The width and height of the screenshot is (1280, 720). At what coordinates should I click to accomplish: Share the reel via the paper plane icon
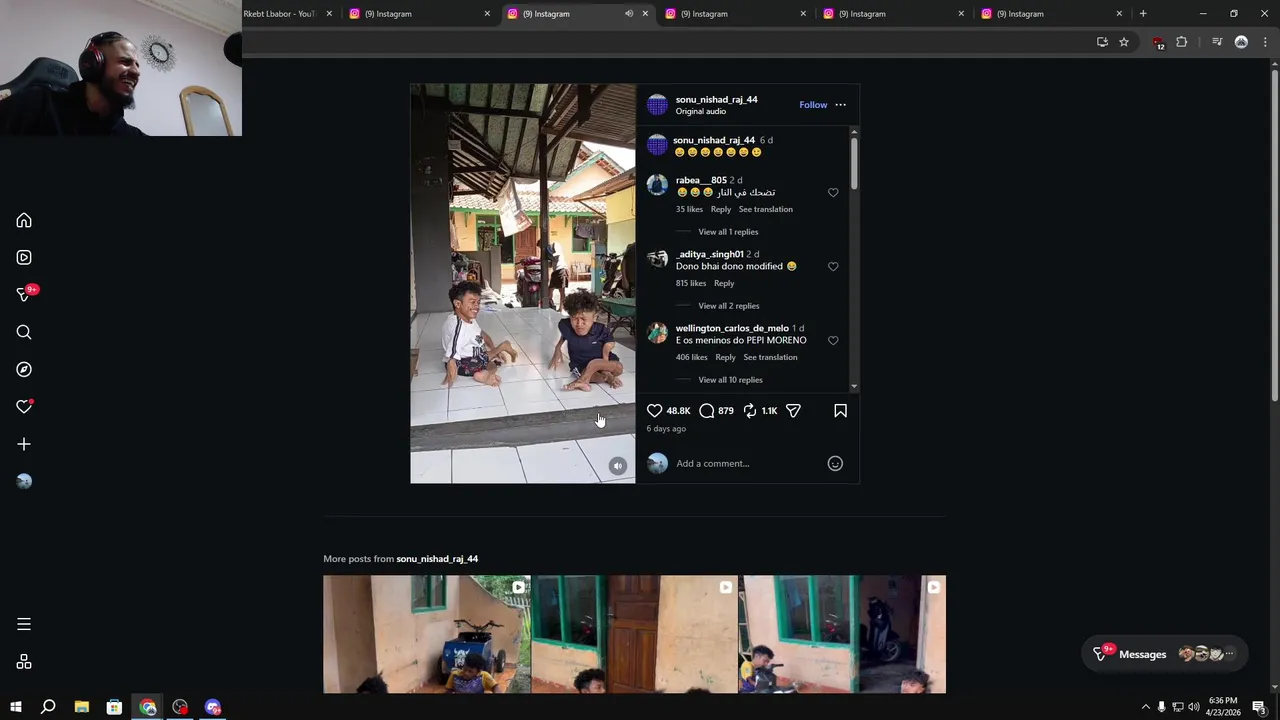(793, 411)
